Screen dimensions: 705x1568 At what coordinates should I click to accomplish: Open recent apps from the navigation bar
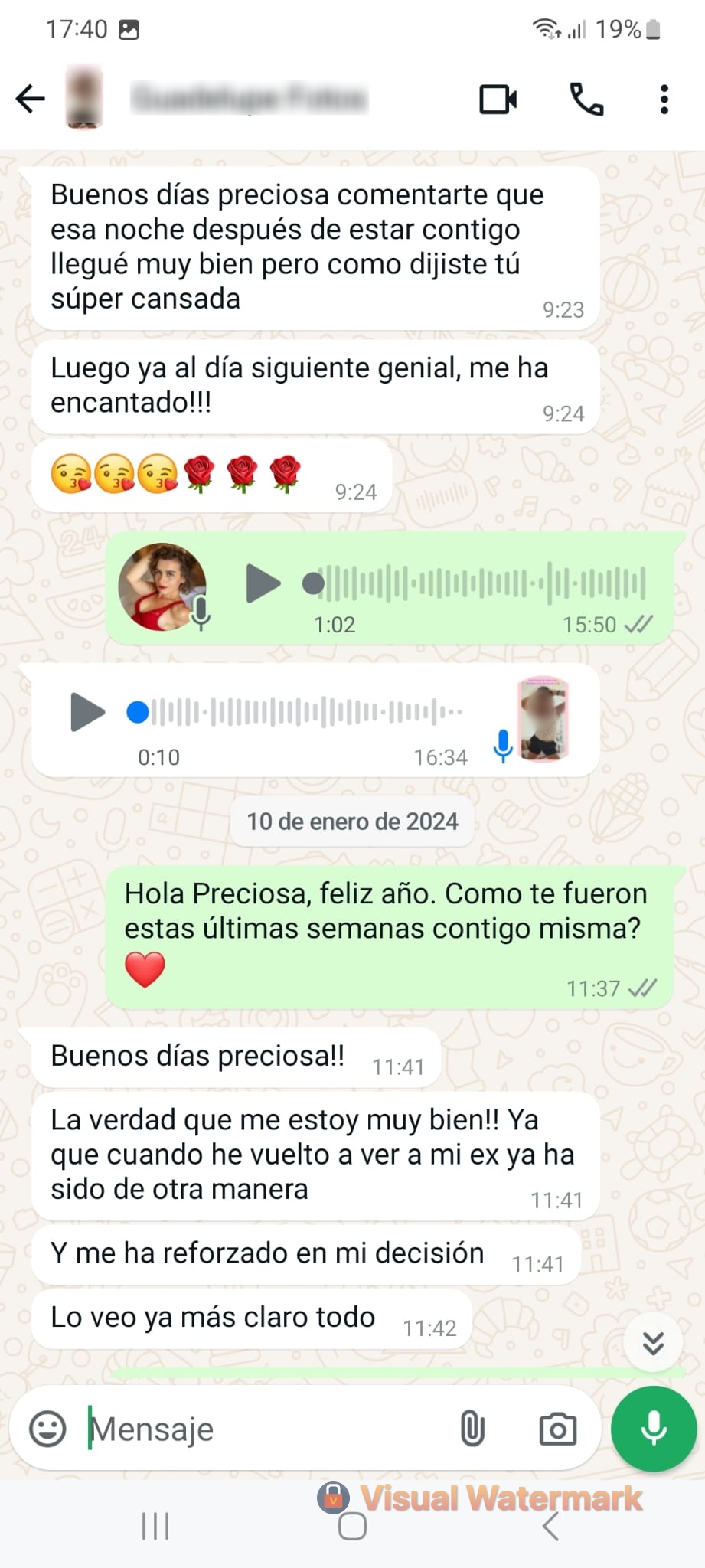point(155,1527)
